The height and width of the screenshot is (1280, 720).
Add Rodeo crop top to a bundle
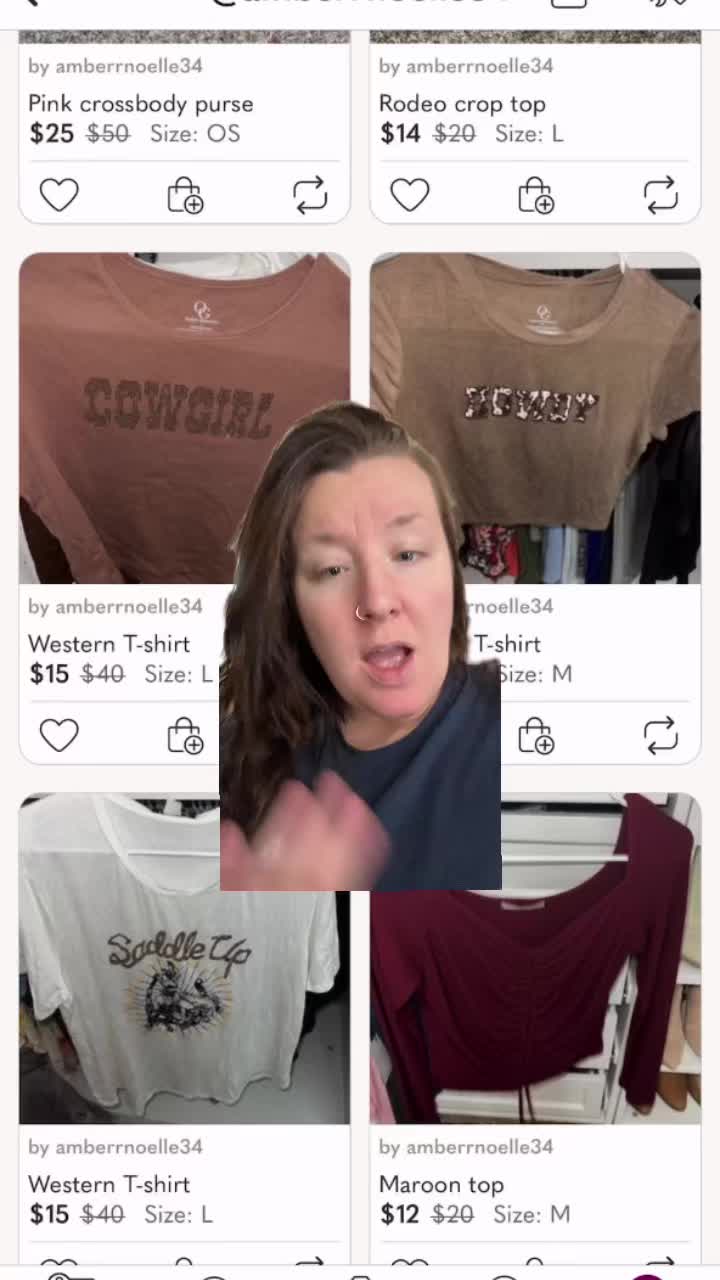[x=536, y=195]
